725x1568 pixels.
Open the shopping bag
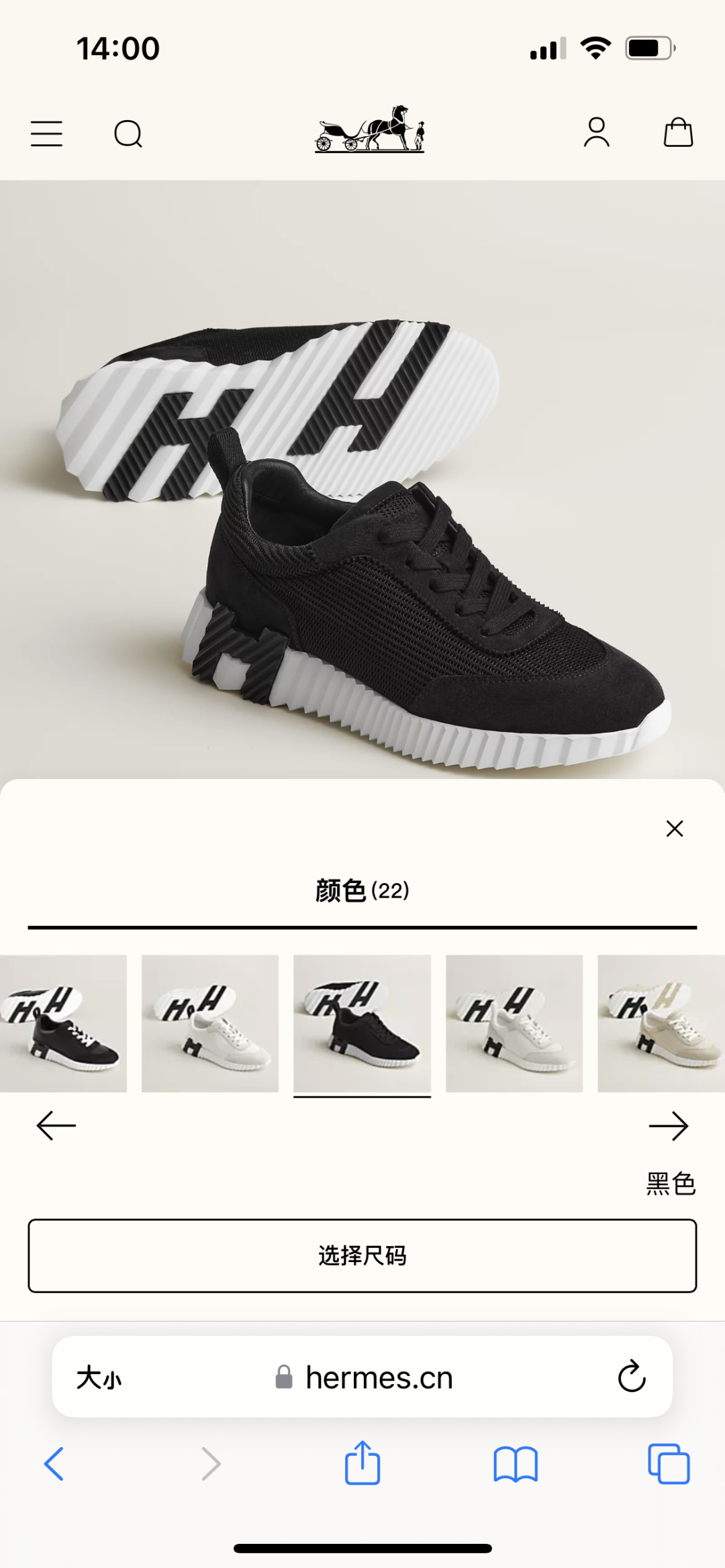pos(678,132)
